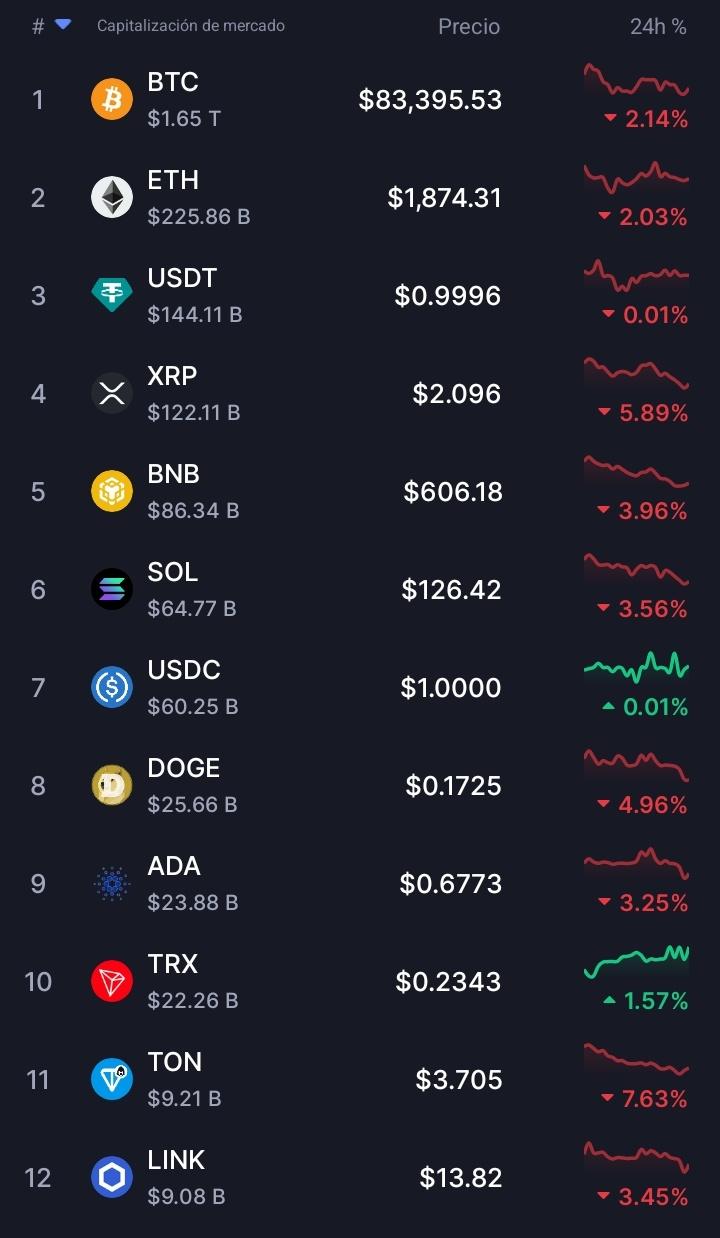View USDT details
Viewport: 720px width, 1238px height.
(360, 296)
